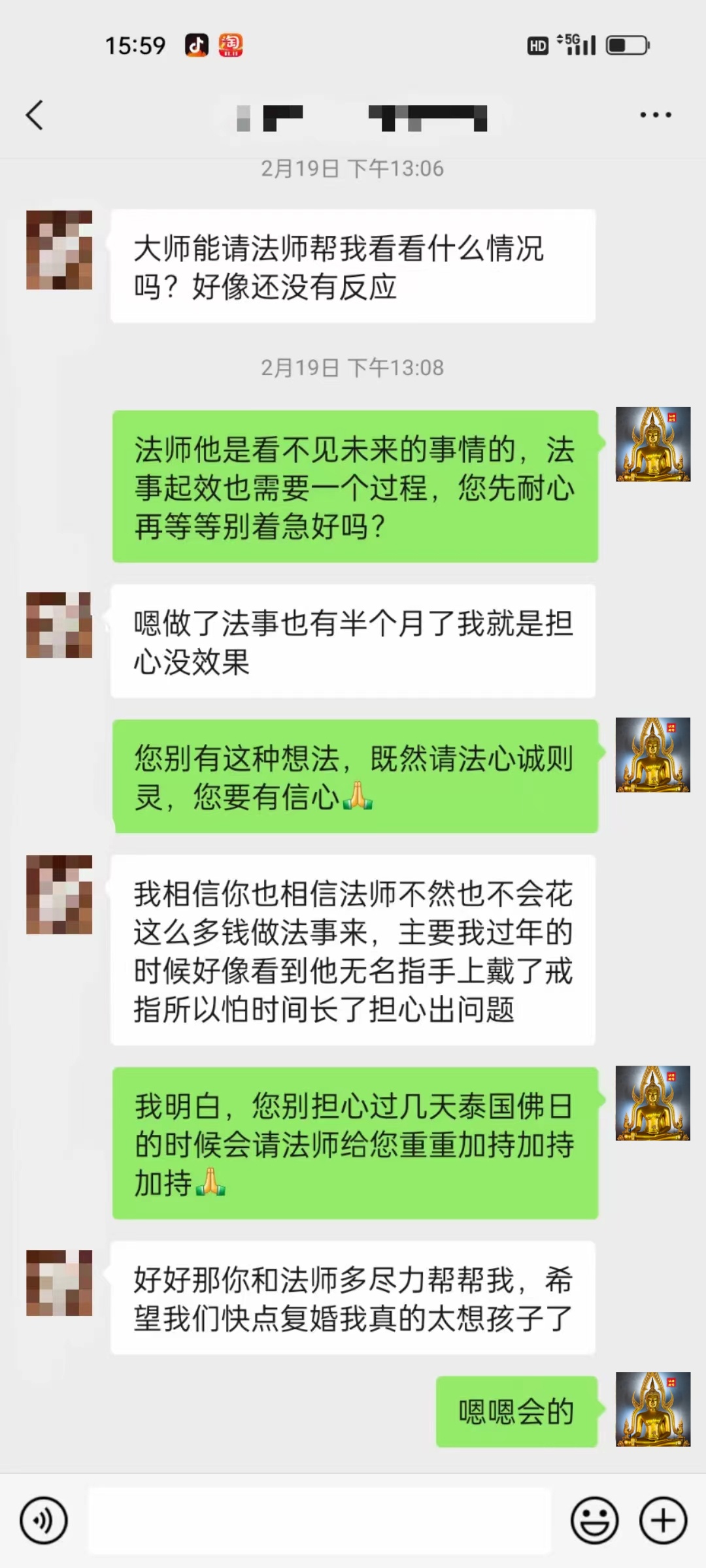Go back to the chat list

[35, 116]
